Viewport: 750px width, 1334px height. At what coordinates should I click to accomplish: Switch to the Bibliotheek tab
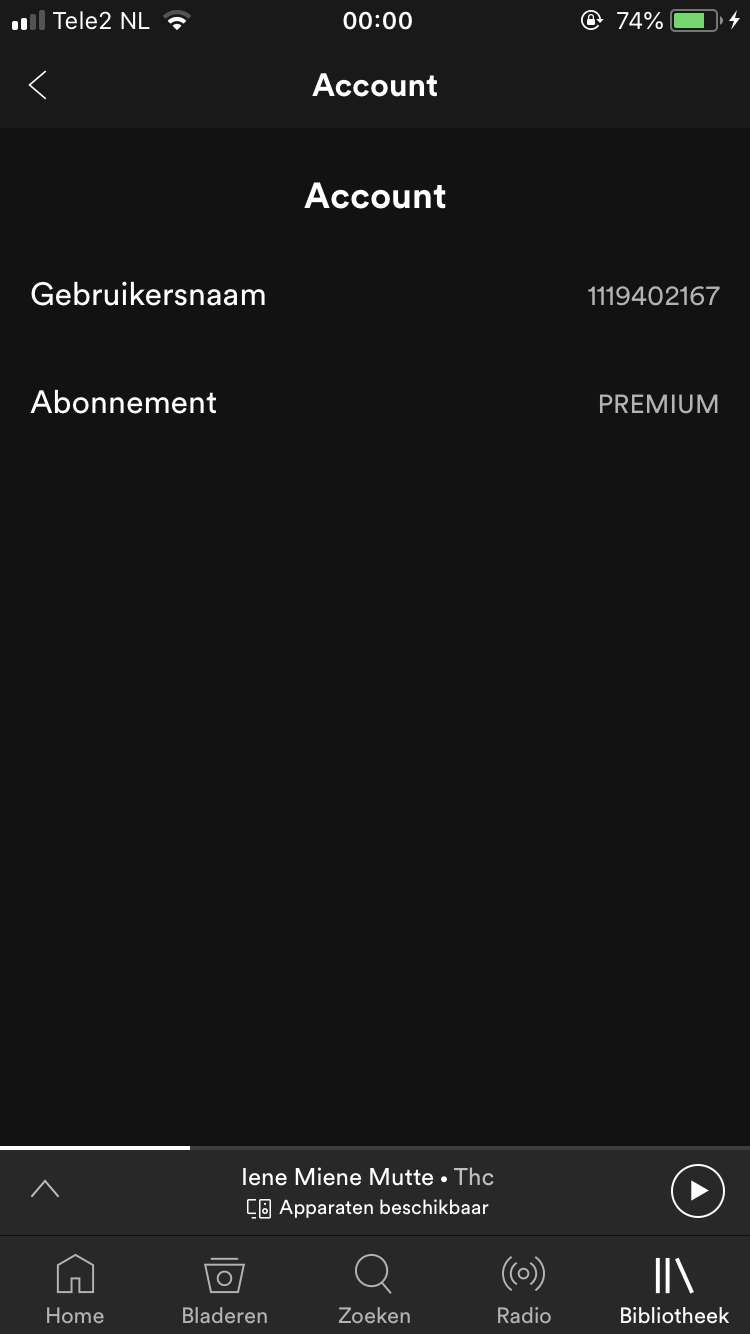point(674,1290)
